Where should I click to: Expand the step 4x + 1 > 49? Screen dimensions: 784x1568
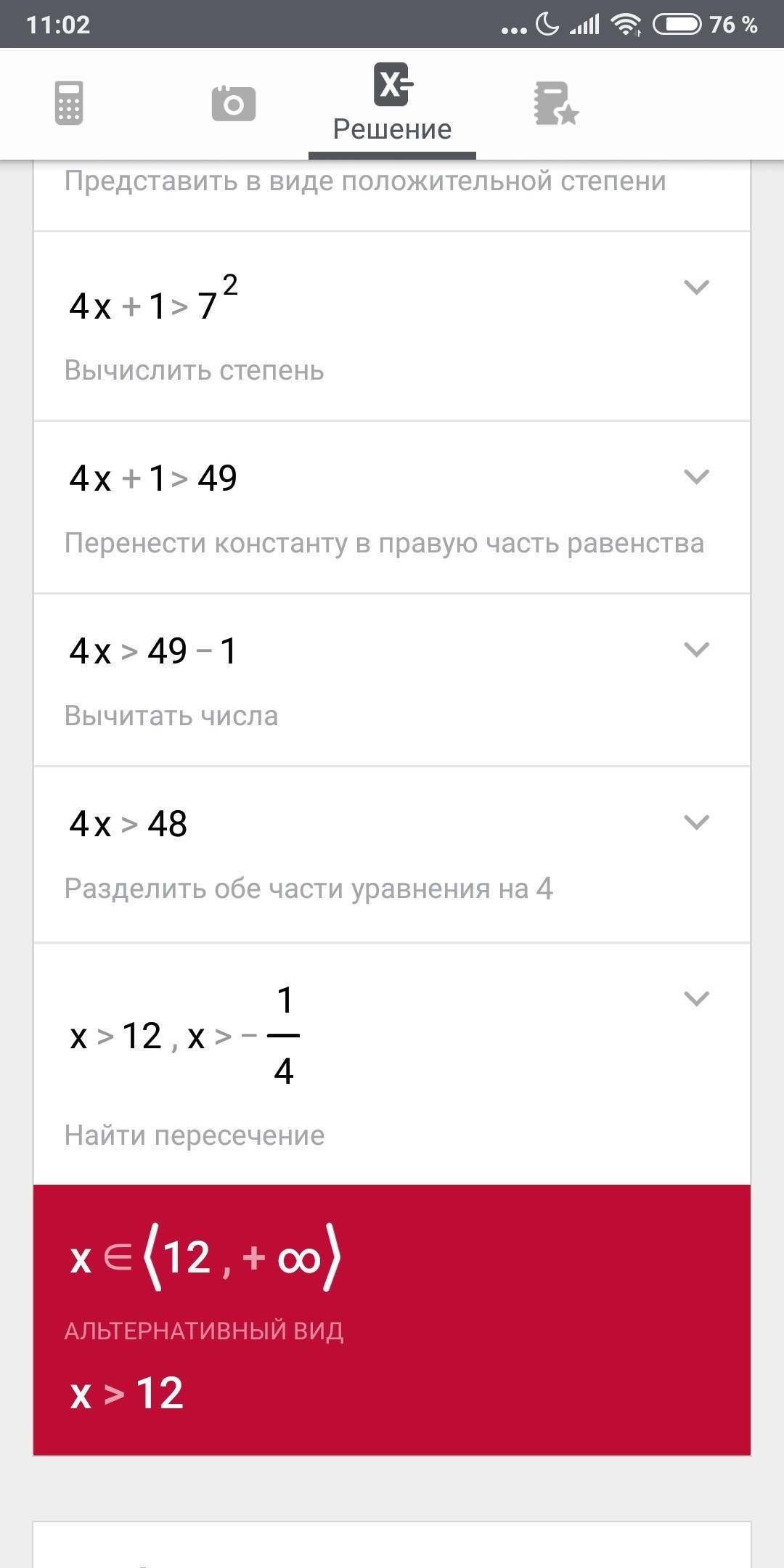696,477
